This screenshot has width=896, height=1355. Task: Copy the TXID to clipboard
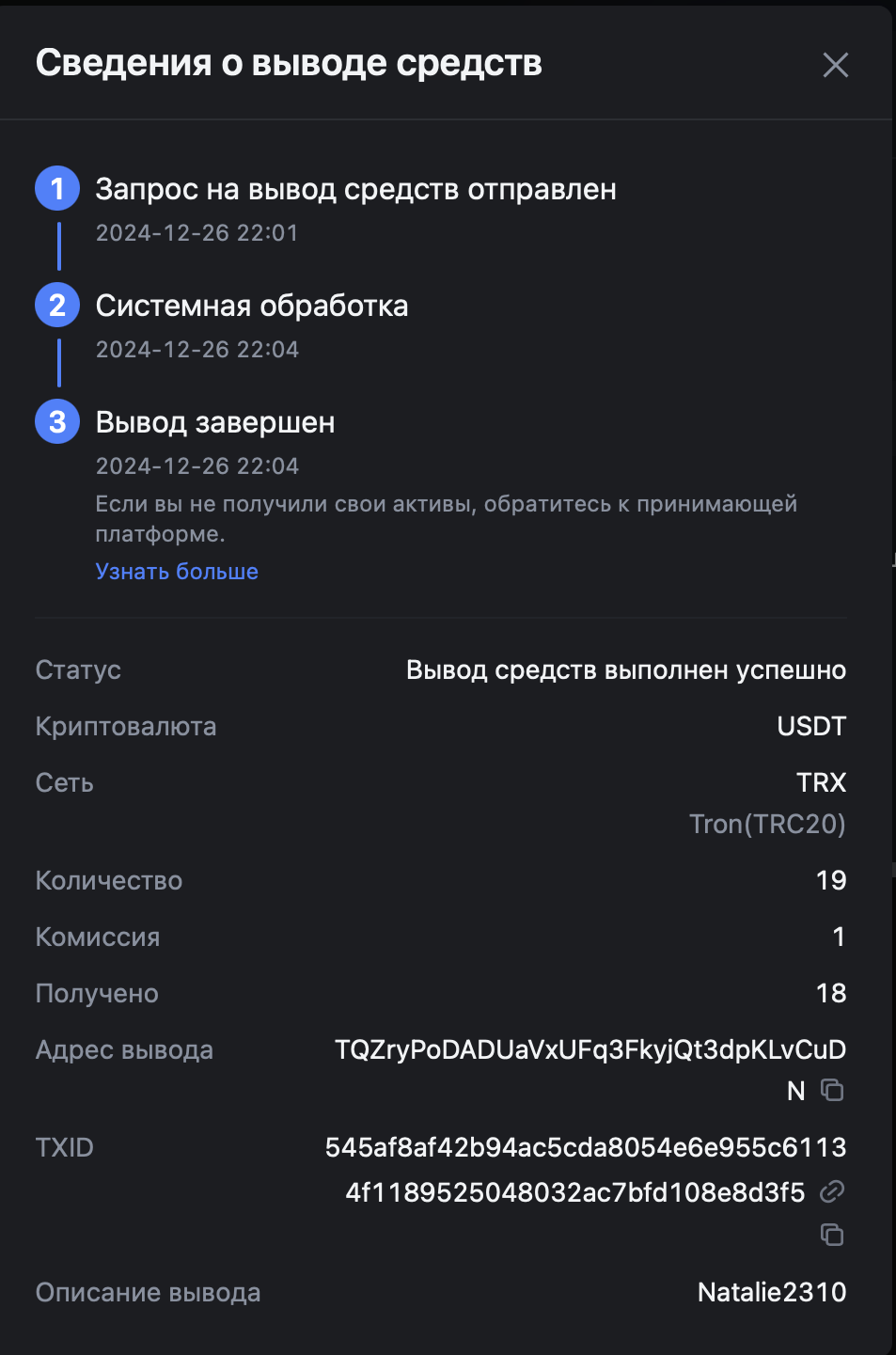pyautogui.click(x=832, y=1234)
